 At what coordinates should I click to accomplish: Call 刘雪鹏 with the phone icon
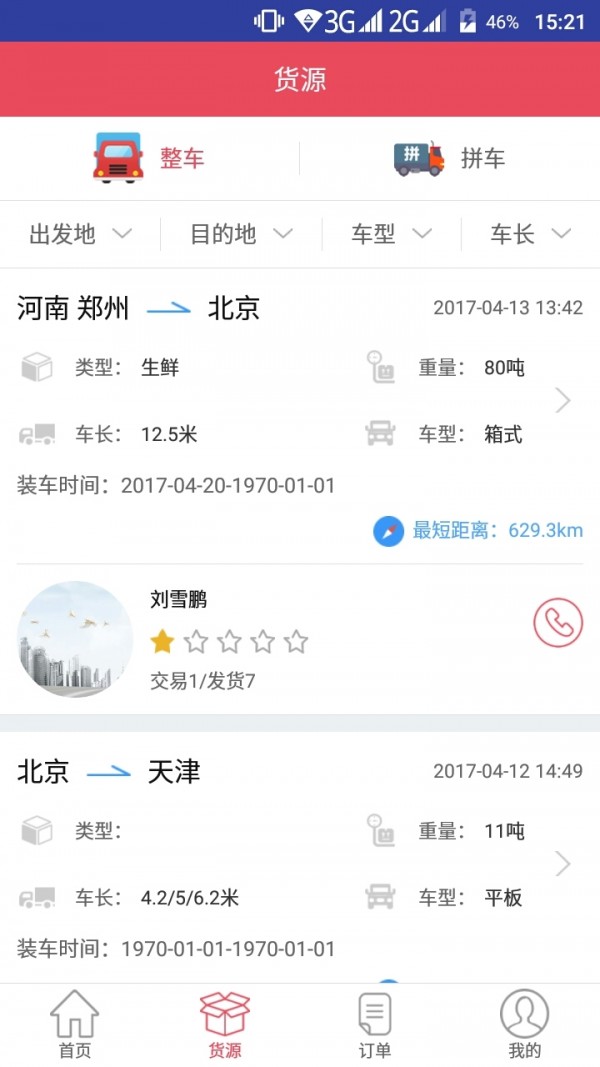(x=557, y=623)
